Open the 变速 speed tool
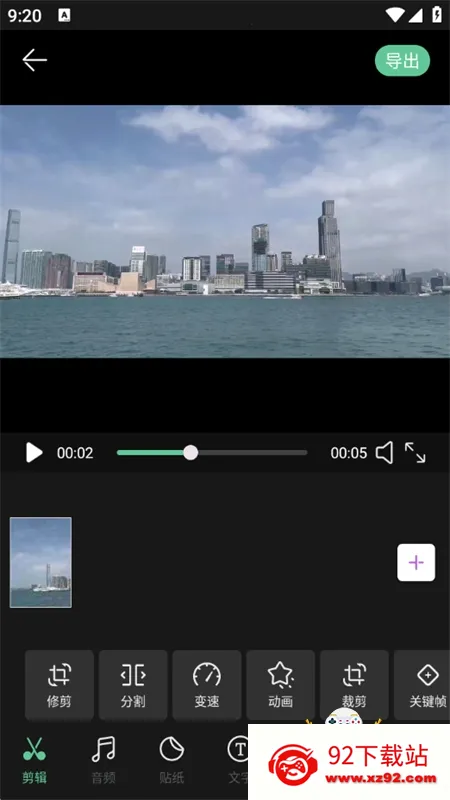Image resolution: width=450 pixels, height=800 pixels. tap(207, 685)
